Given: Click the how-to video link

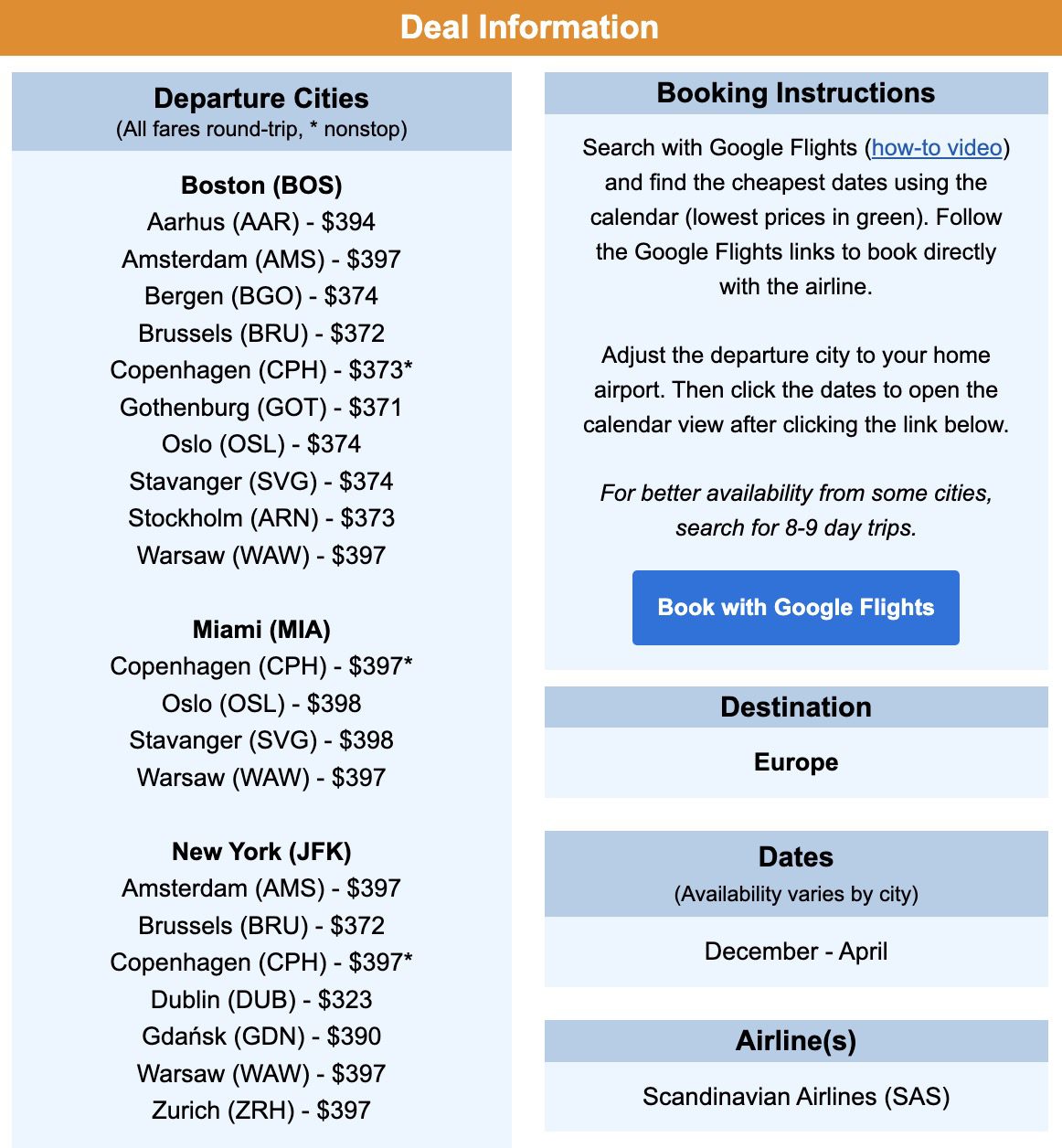Looking at the screenshot, I should (934, 147).
